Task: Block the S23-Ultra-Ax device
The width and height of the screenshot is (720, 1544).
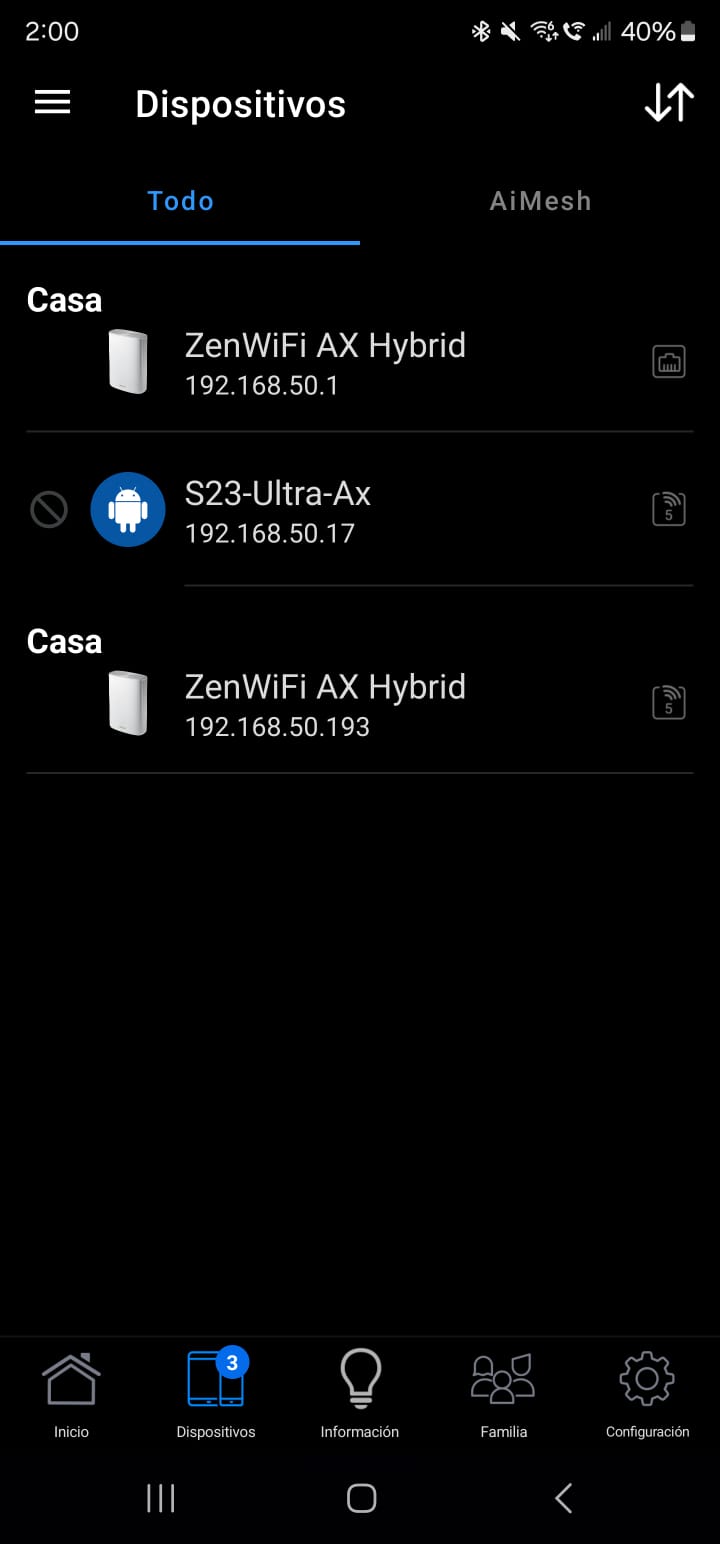Action: 49,511
